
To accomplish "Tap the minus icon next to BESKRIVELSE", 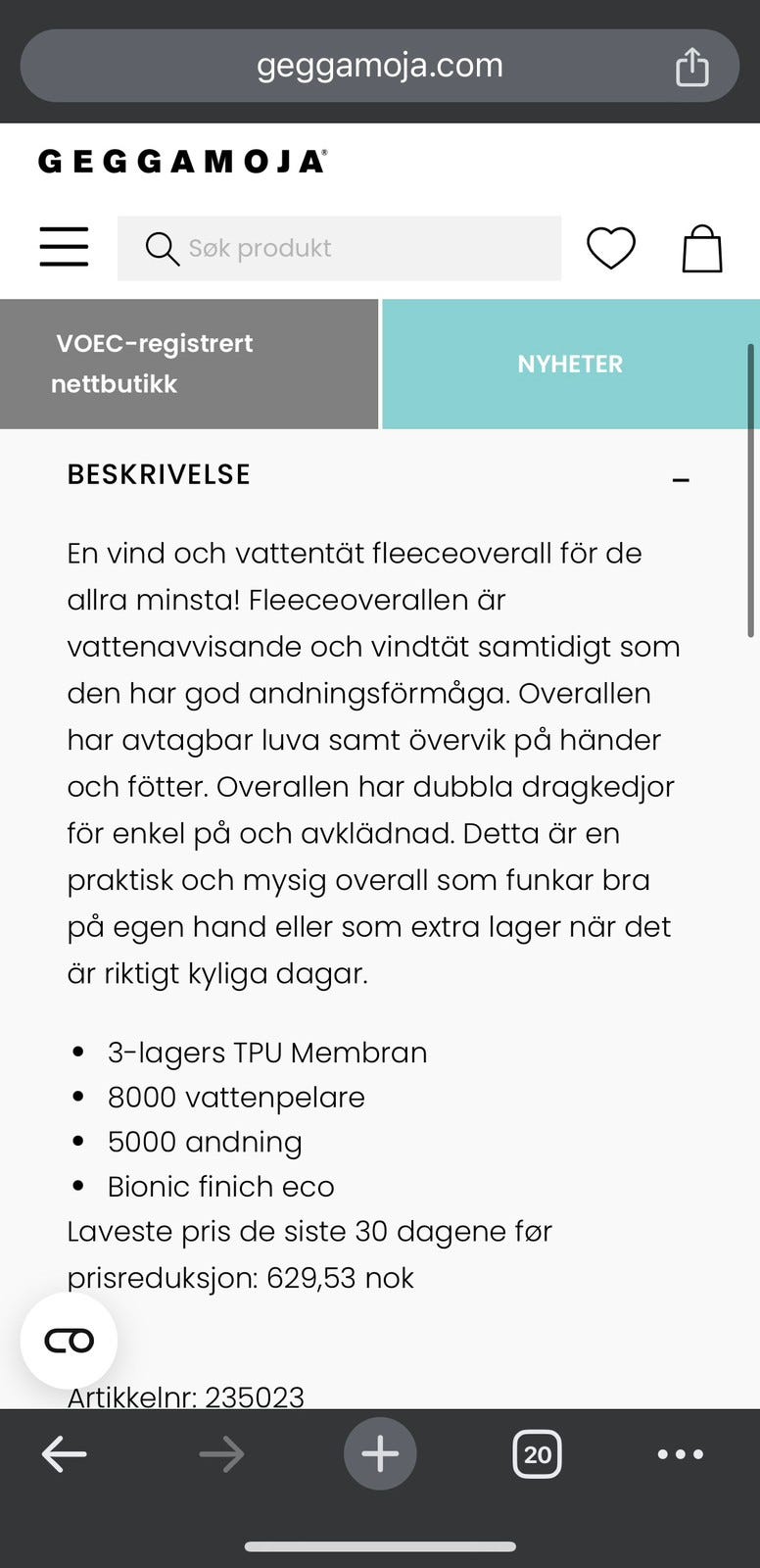I will pos(681,480).
